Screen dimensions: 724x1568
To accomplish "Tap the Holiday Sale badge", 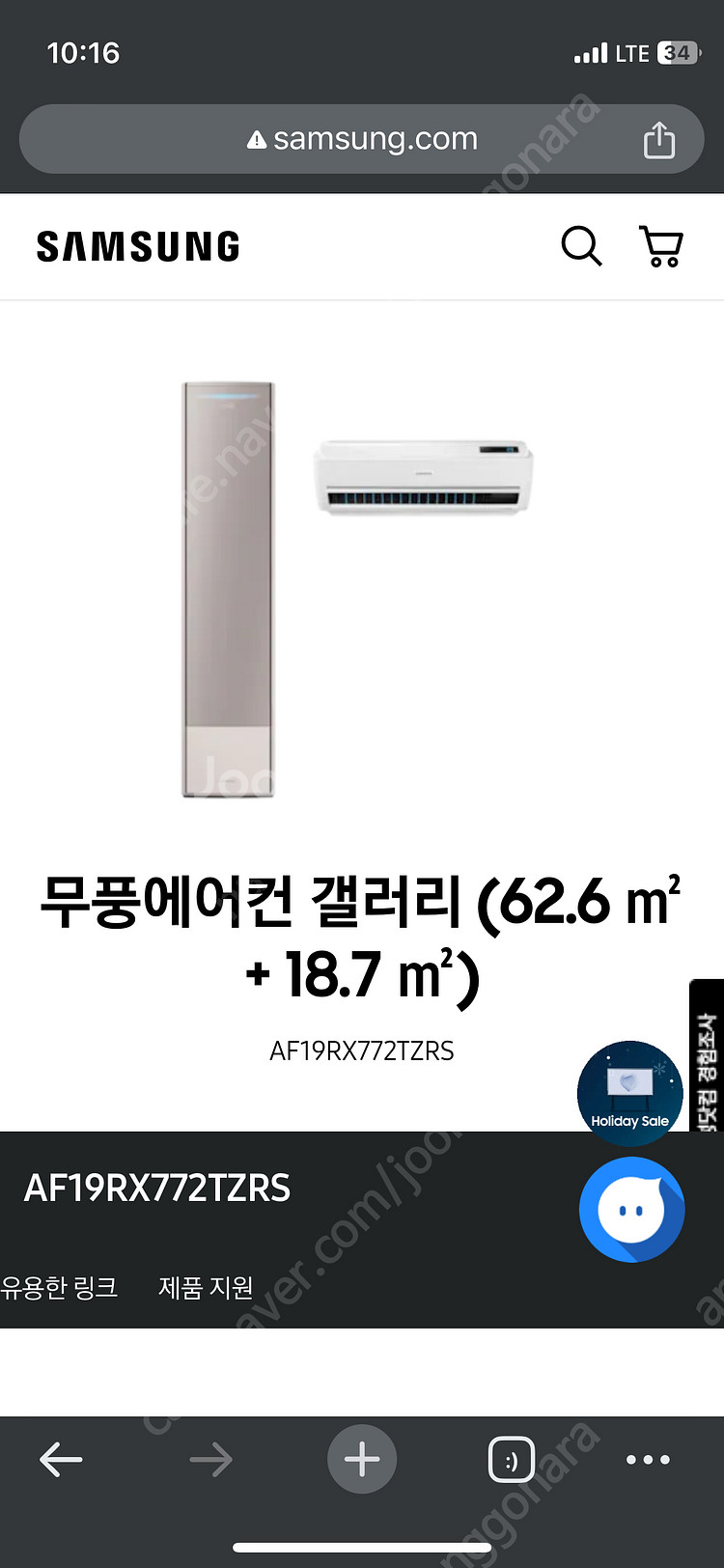I will tap(629, 1093).
